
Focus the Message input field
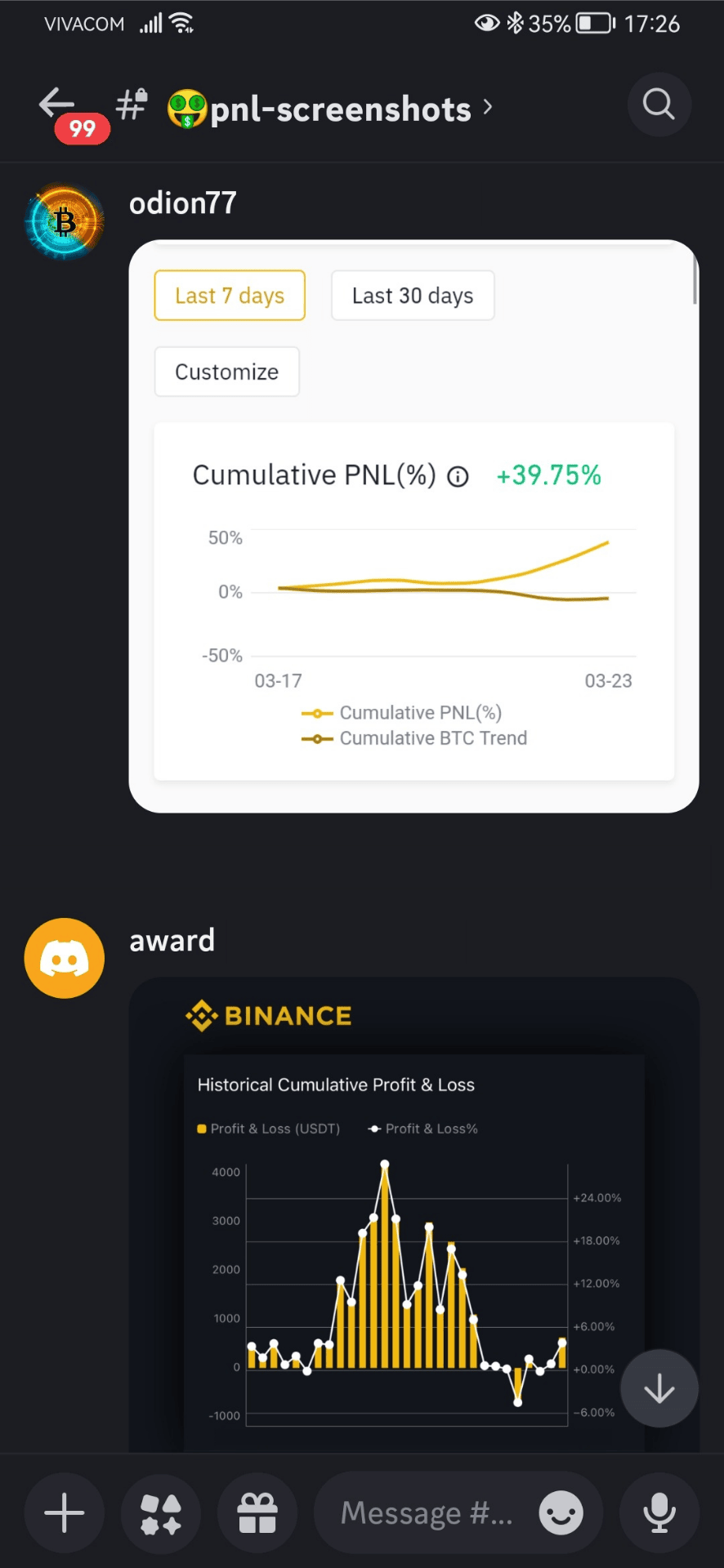425,1513
